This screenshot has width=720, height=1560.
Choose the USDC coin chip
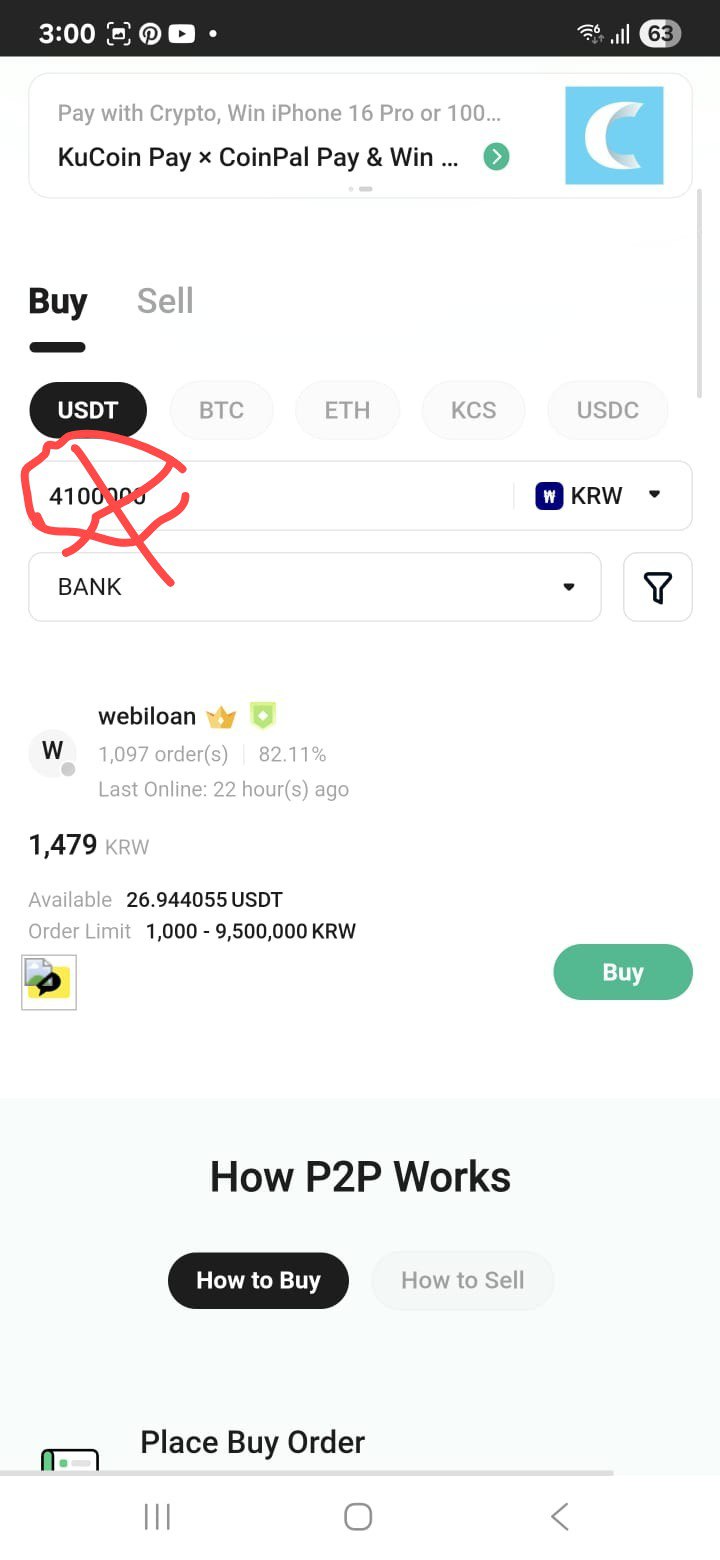pyautogui.click(x=607, y=410)
